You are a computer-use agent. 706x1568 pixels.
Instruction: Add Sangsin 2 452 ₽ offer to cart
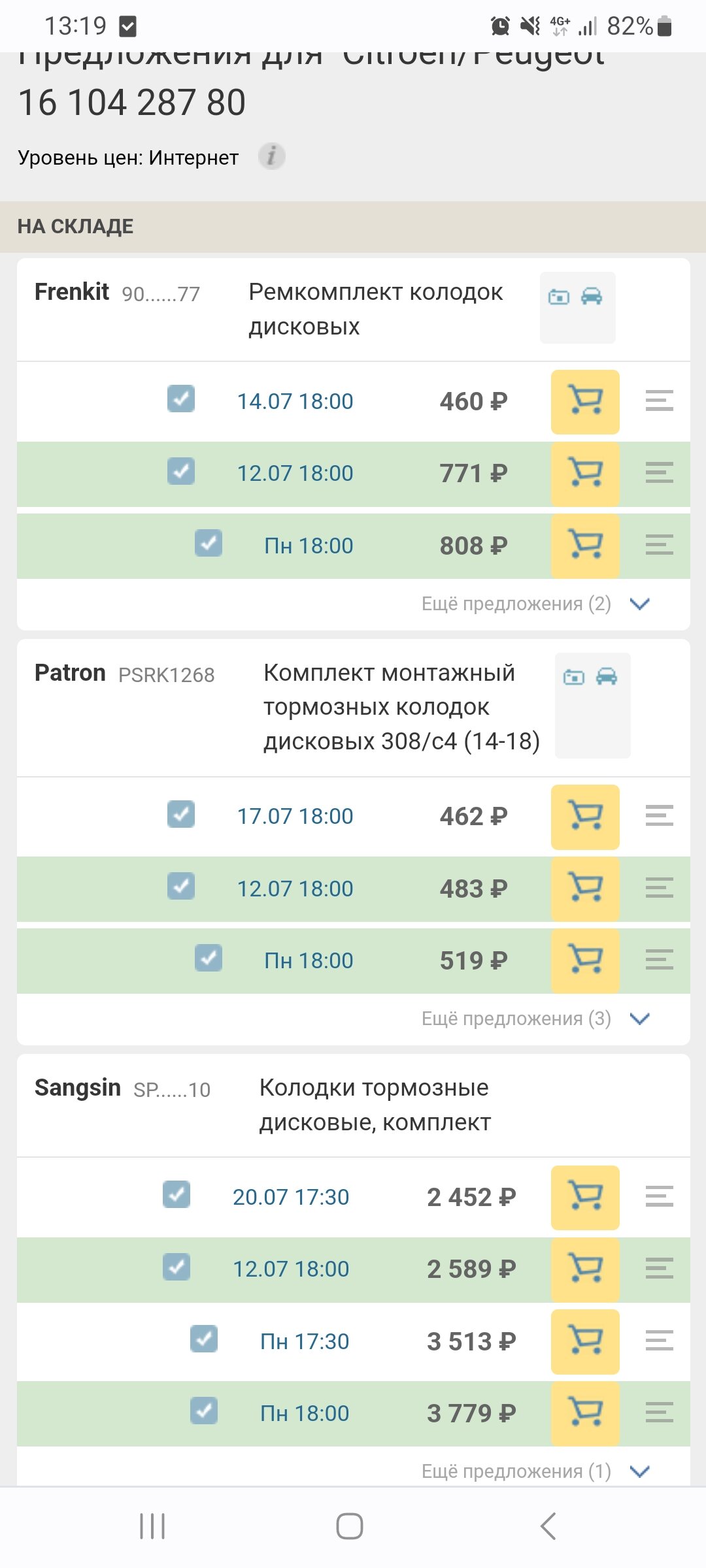point(585,1198)
